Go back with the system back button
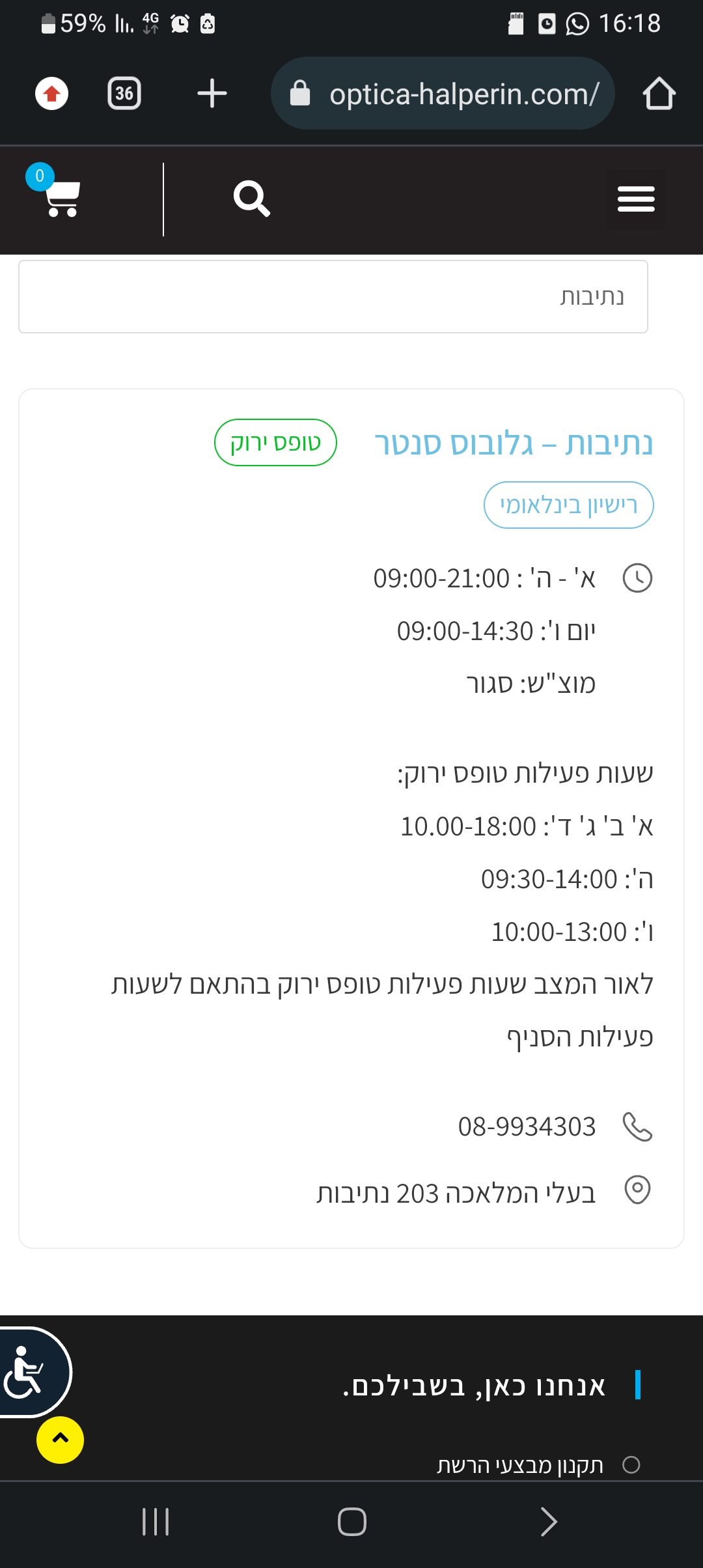The image size is (703, 1568). tap(548, 1522)
